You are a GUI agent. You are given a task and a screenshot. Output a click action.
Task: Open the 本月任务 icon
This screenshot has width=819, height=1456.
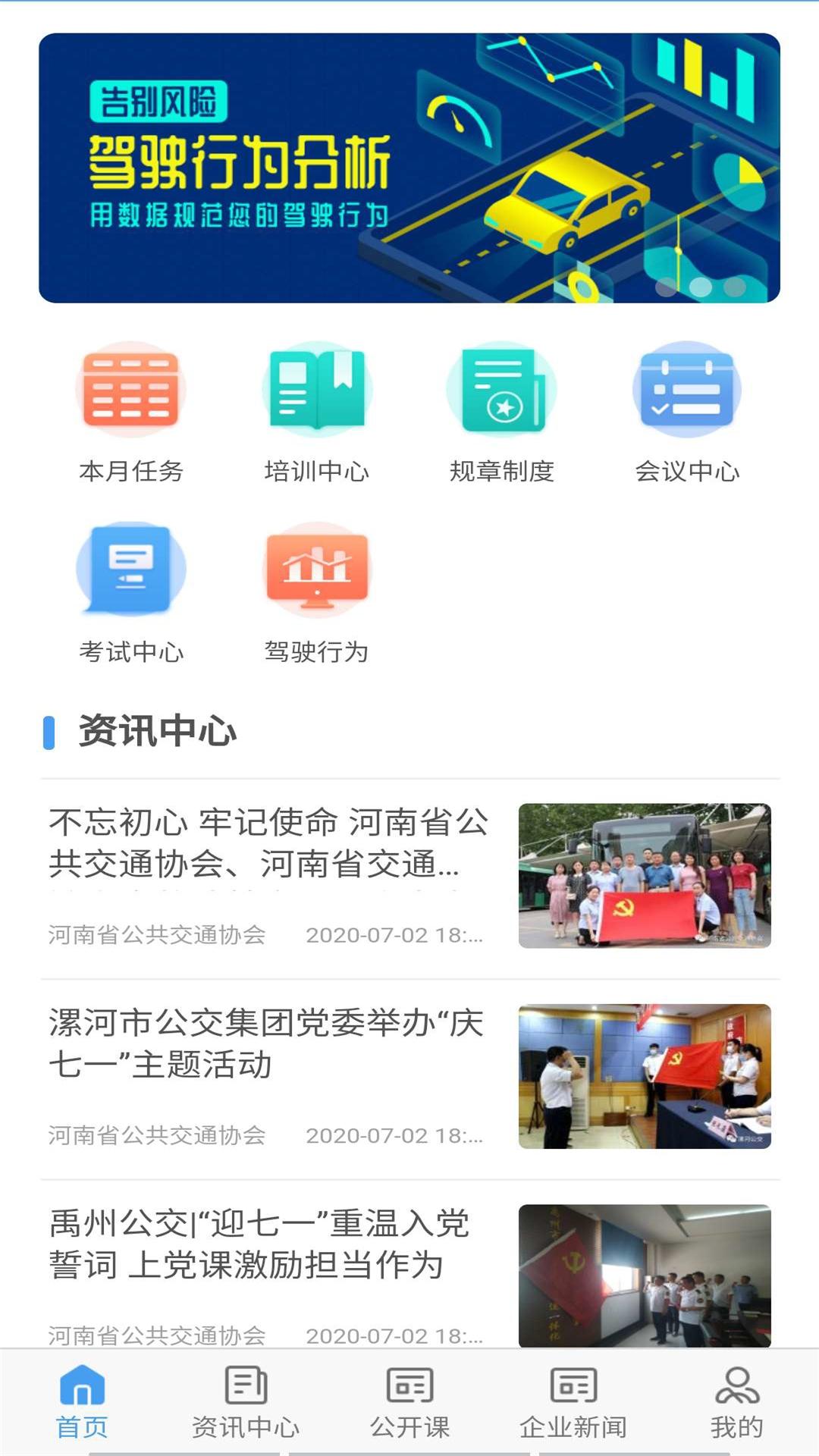click(x=130, y=389)
